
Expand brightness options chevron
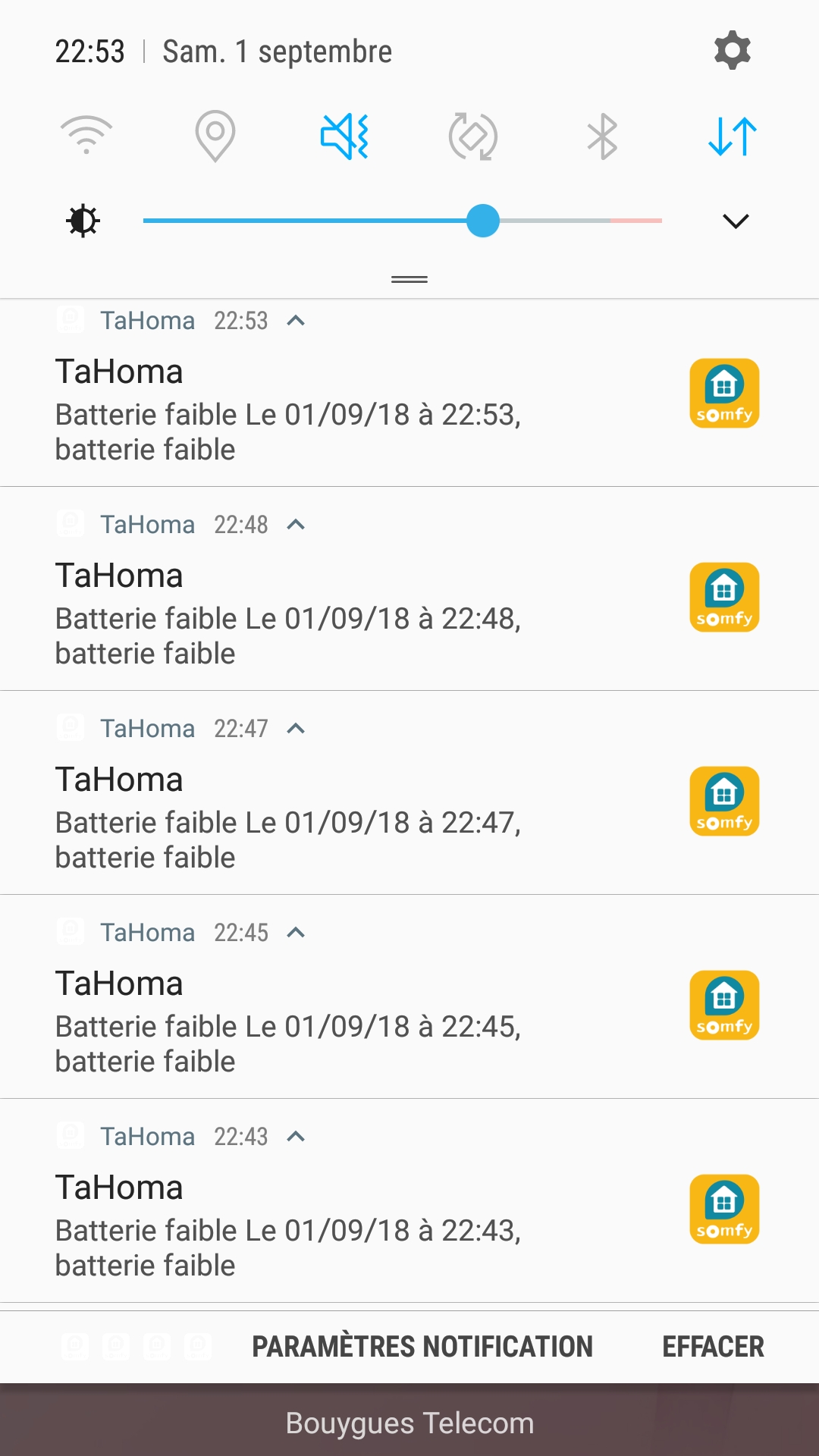coord(735,221)
